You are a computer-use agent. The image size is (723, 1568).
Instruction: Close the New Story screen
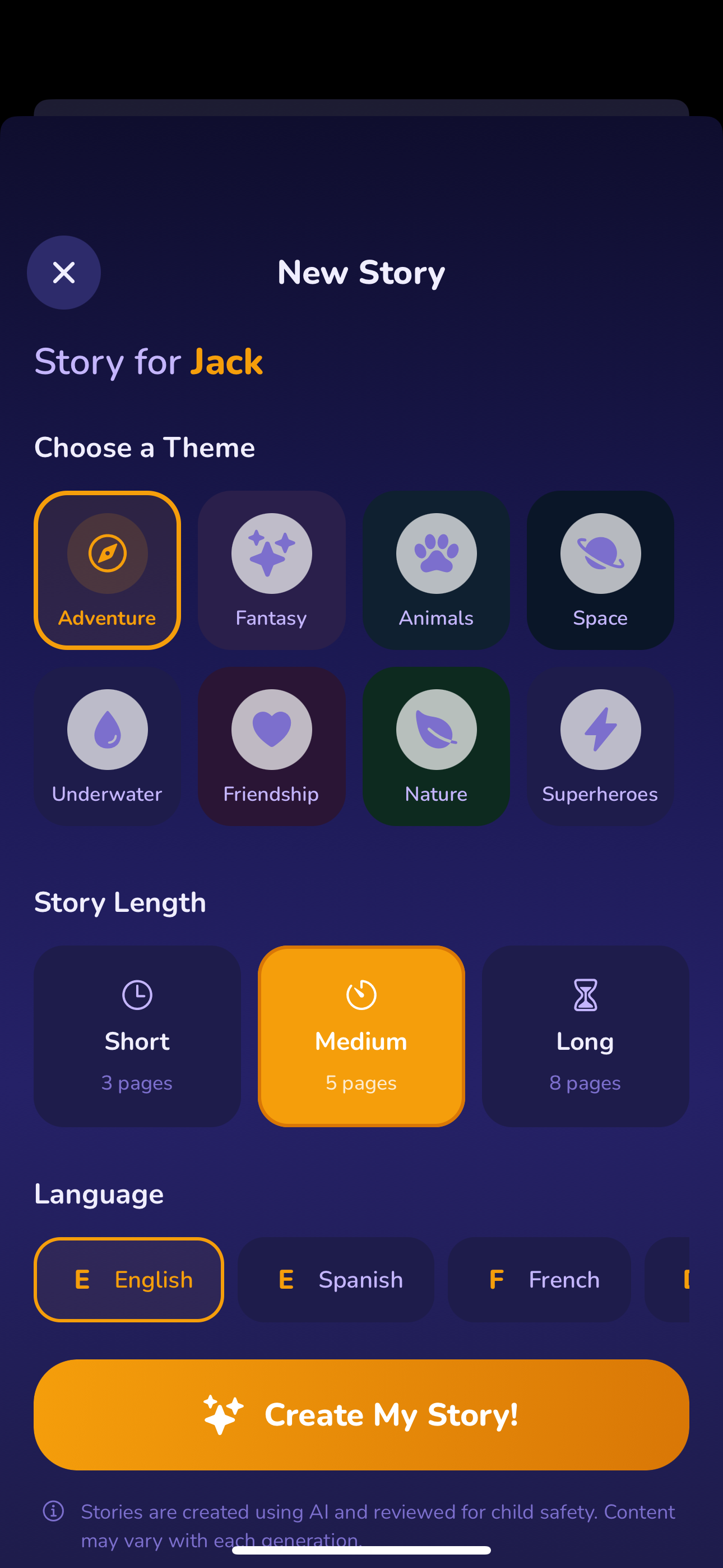[63, 273]
